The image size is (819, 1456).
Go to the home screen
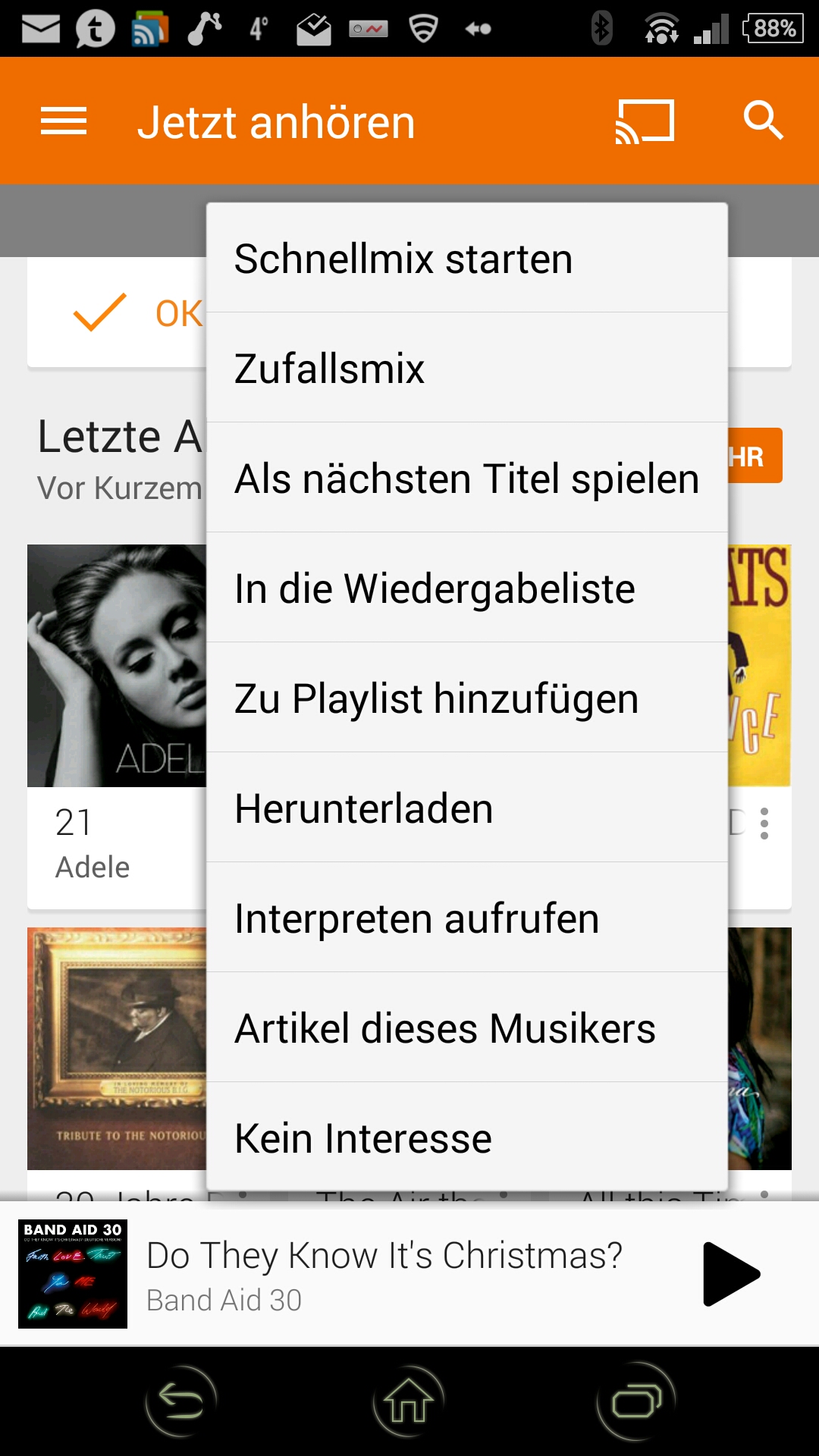coord(409,1401)
